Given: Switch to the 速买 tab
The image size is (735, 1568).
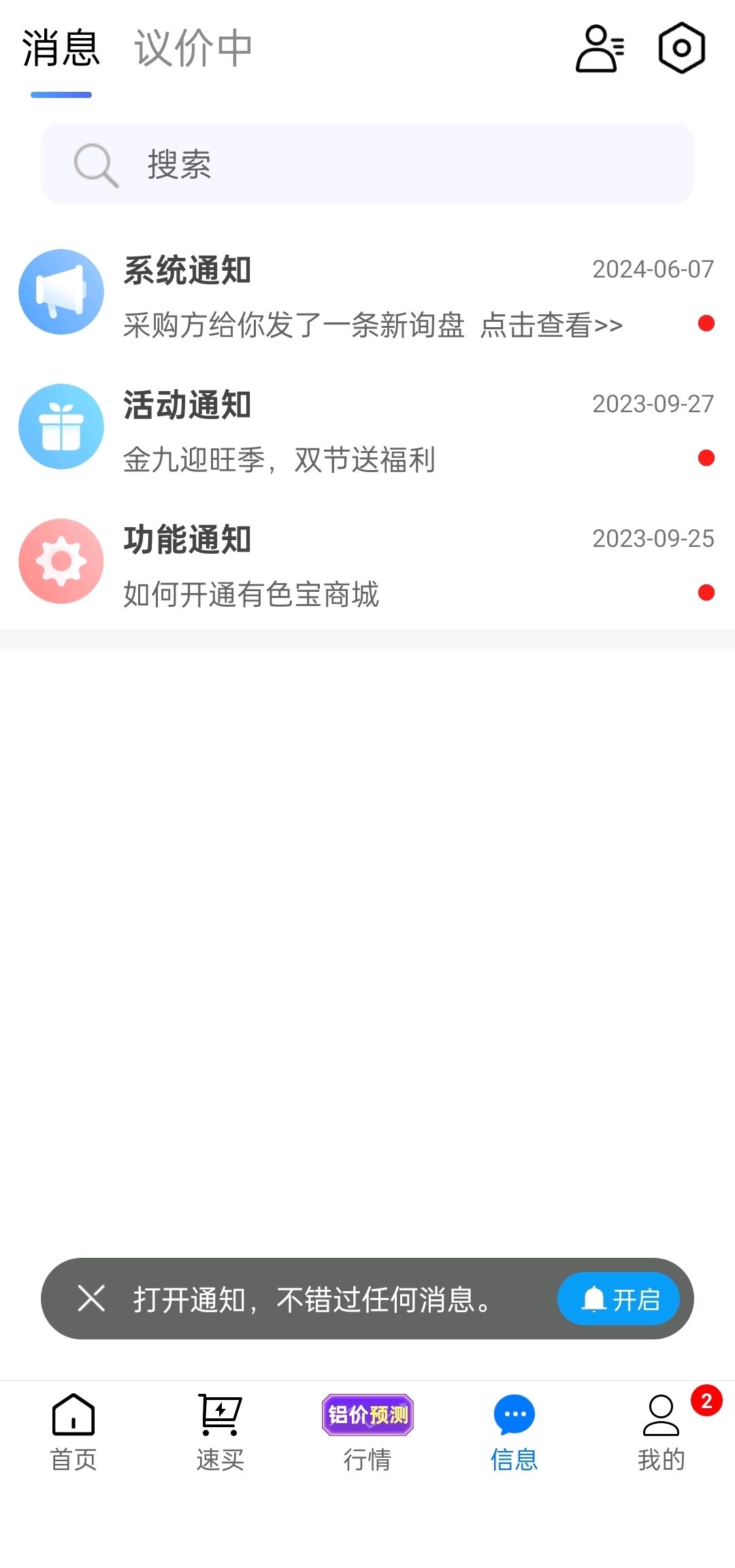Looking at the screenshot, I should (220, 1432).
